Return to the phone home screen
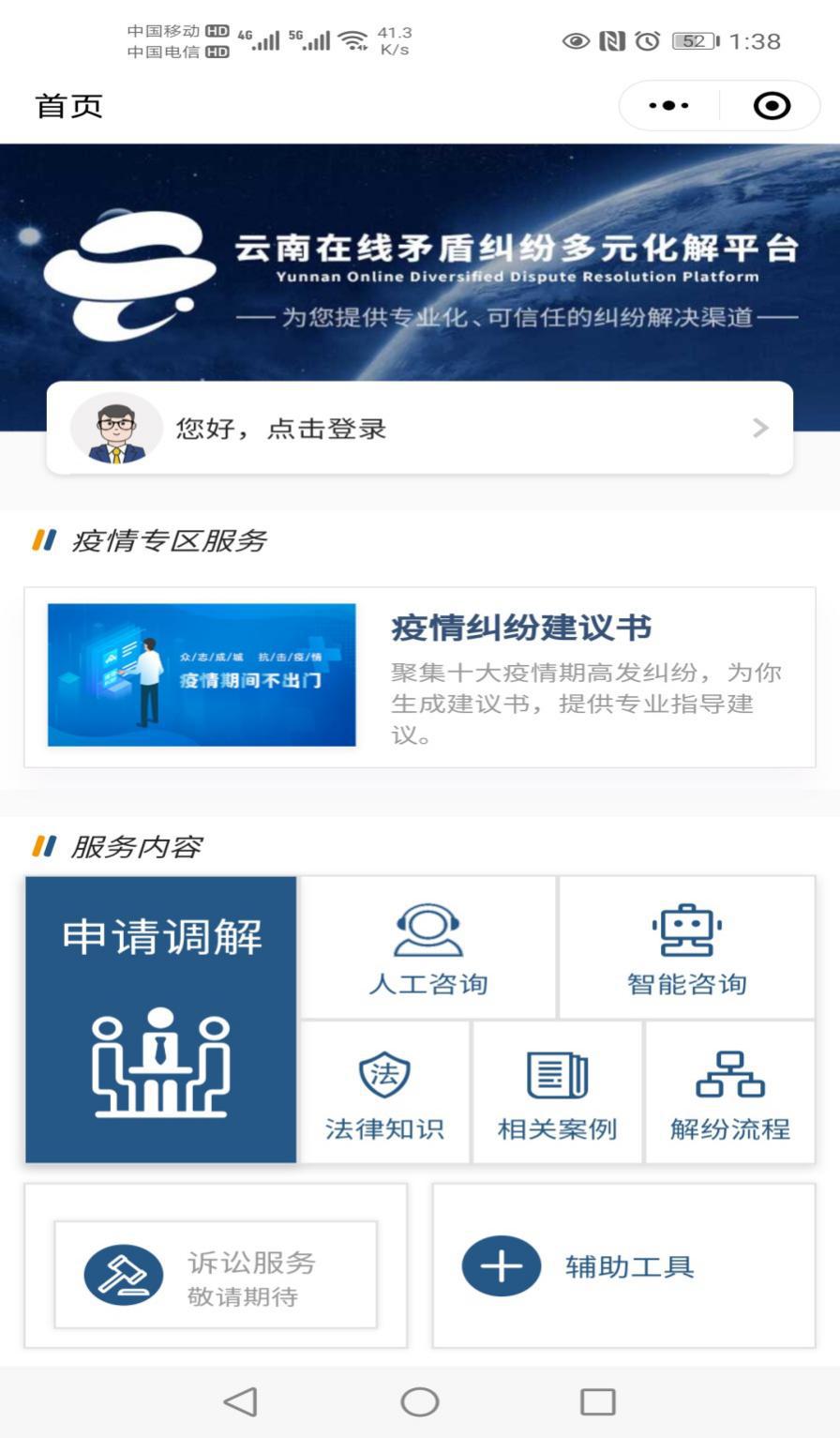 tap(420, 1402)
